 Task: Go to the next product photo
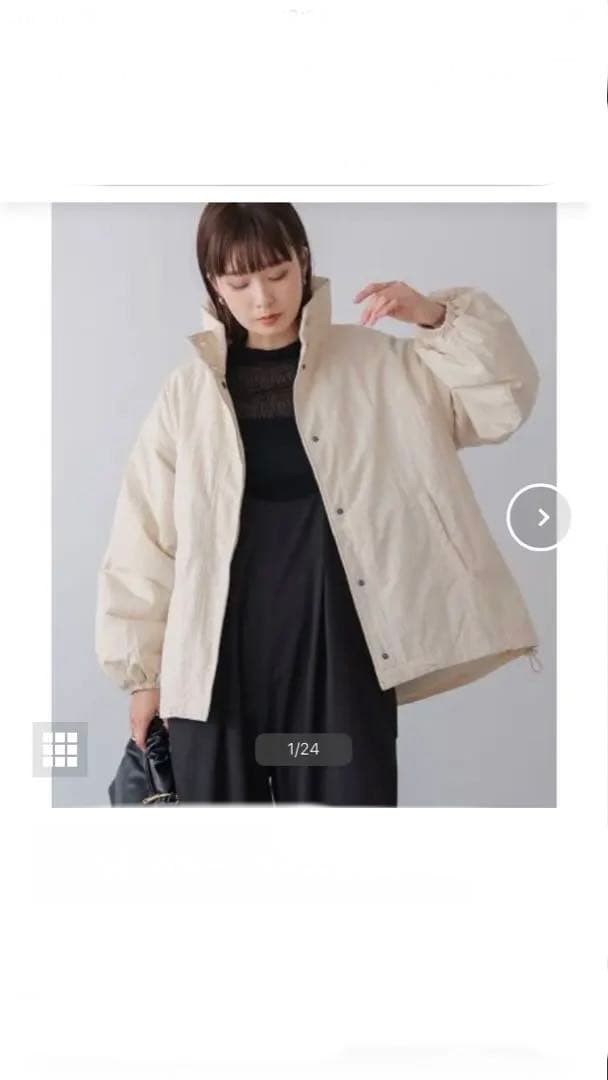coord(539,517)
